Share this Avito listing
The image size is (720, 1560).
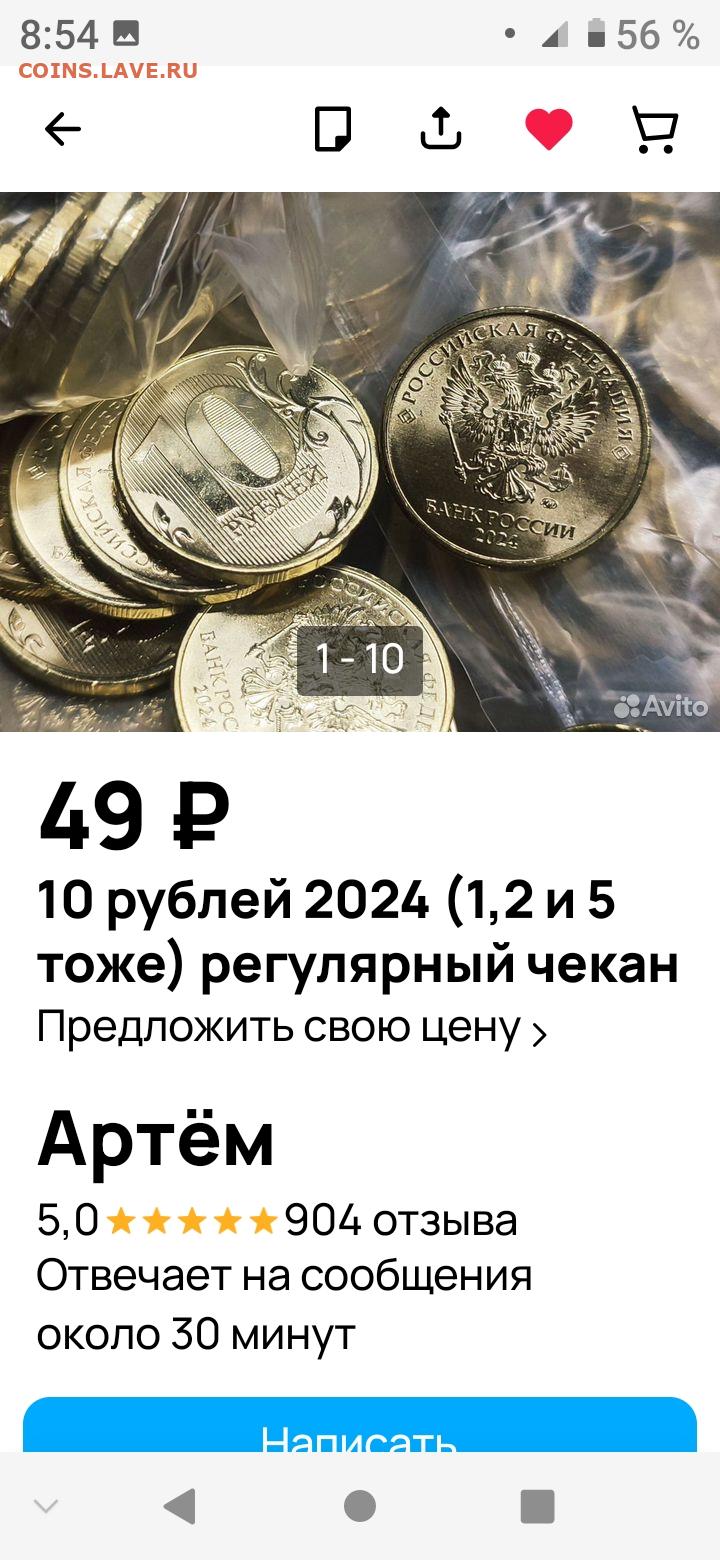pos(440,129)
